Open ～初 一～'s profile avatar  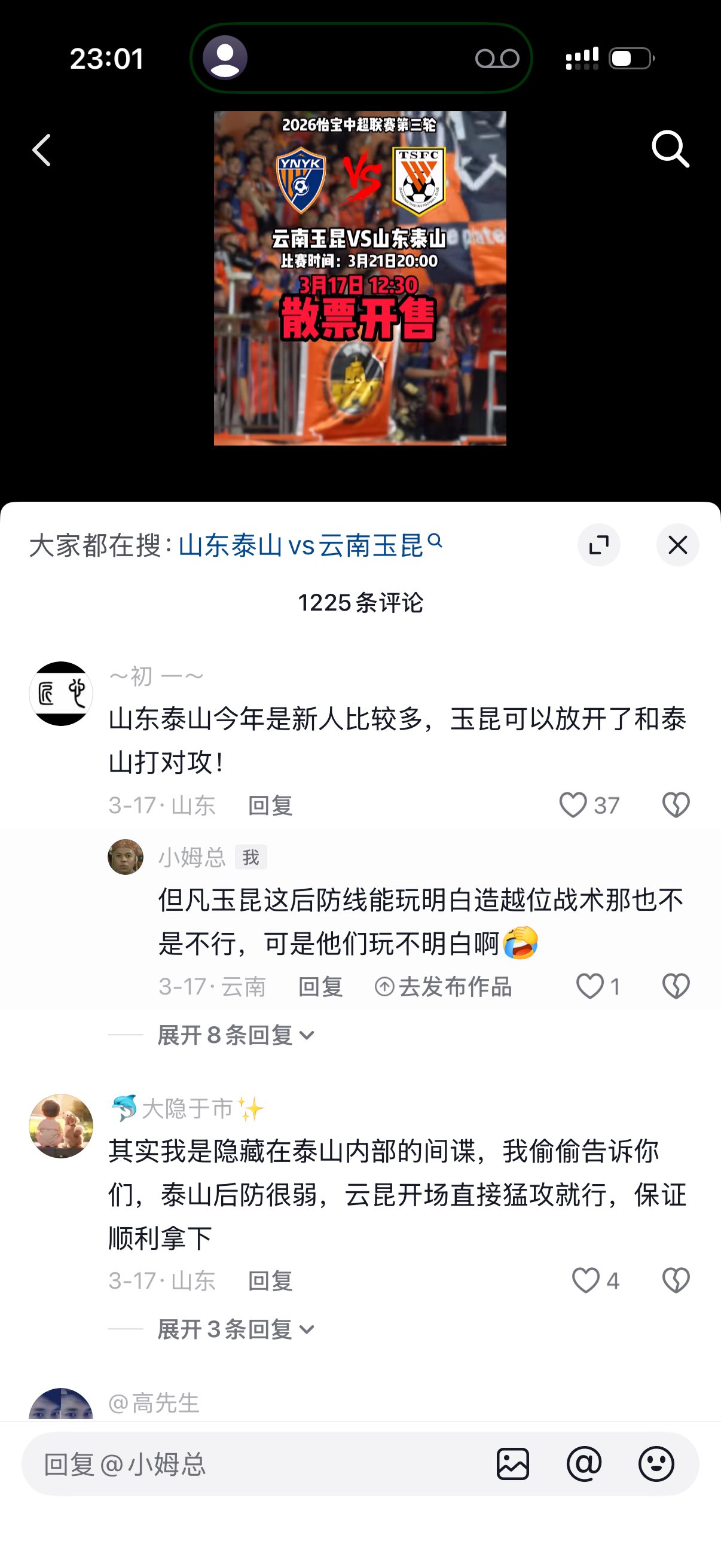(x=61, y=693)
